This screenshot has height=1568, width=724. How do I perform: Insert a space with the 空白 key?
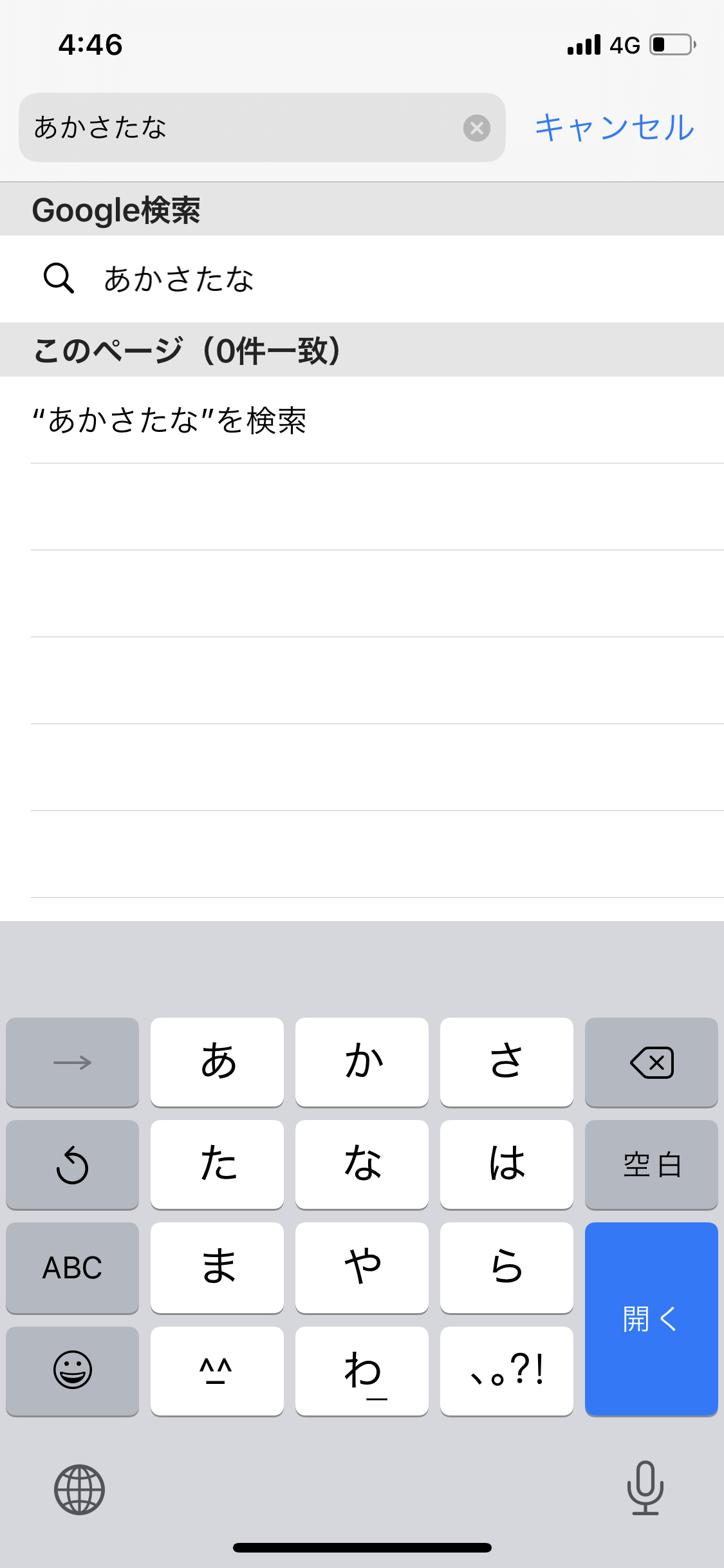pos(651,1164)
